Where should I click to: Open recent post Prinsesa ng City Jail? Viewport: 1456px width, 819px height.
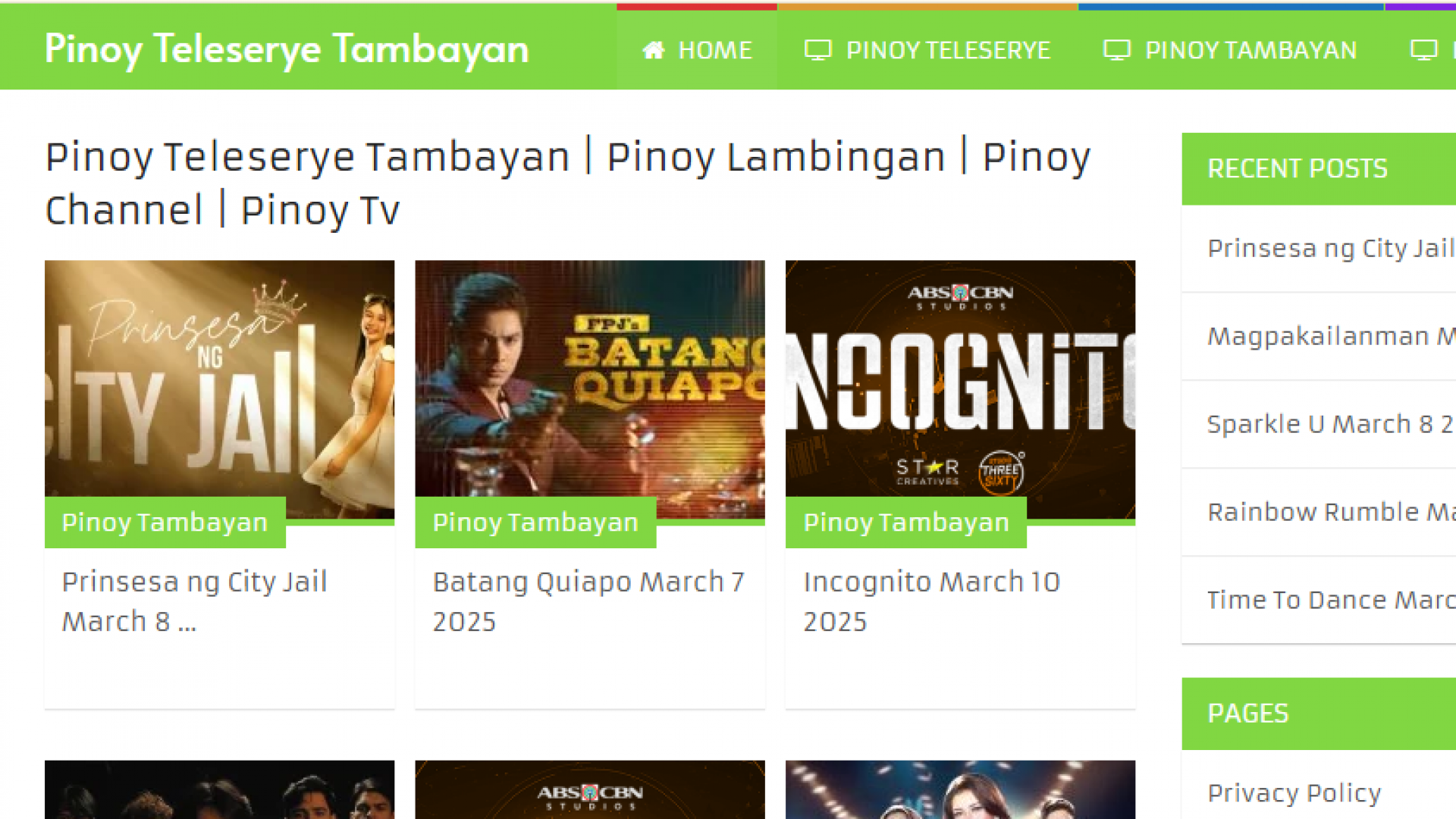[x=1330, y=249]
